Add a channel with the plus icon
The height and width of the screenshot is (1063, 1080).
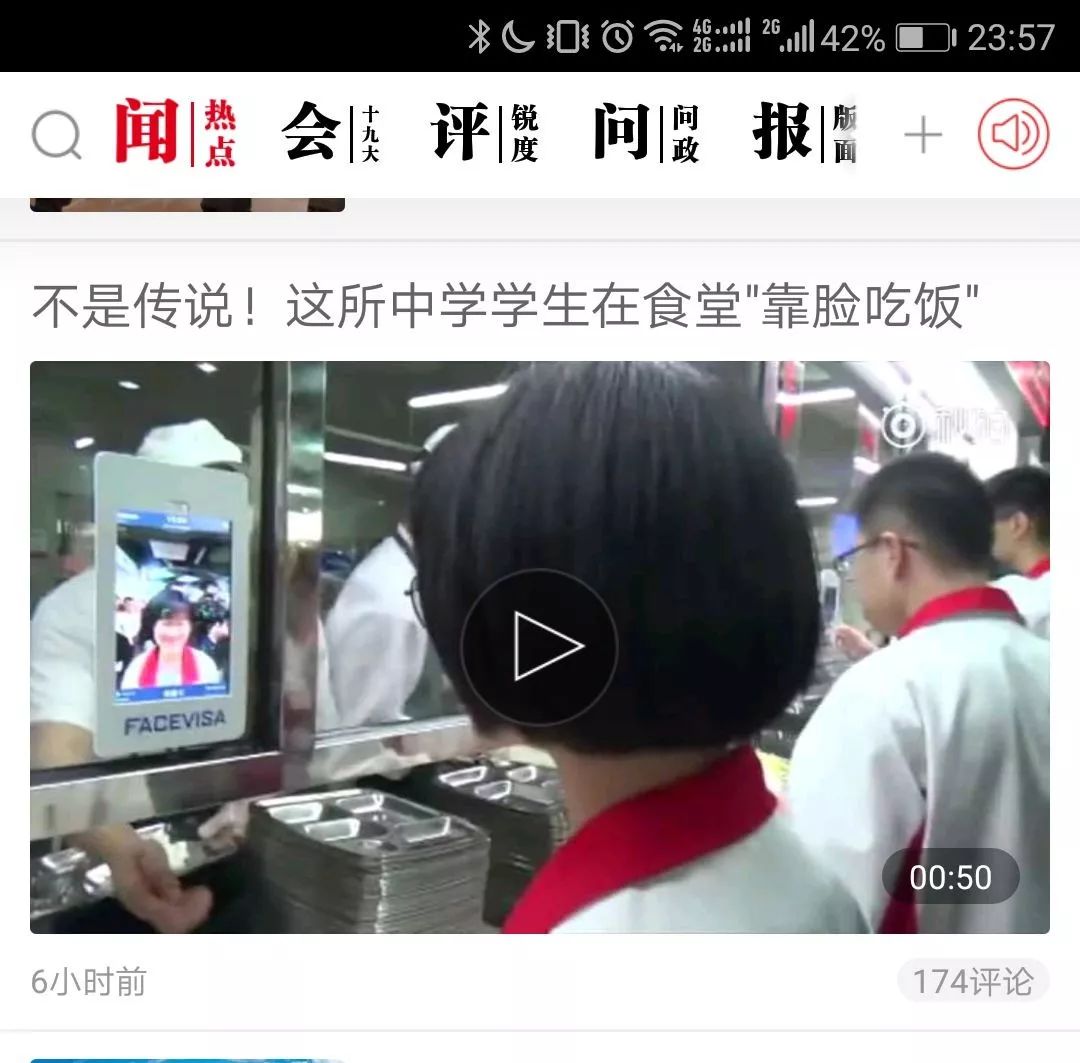(923, 135)
